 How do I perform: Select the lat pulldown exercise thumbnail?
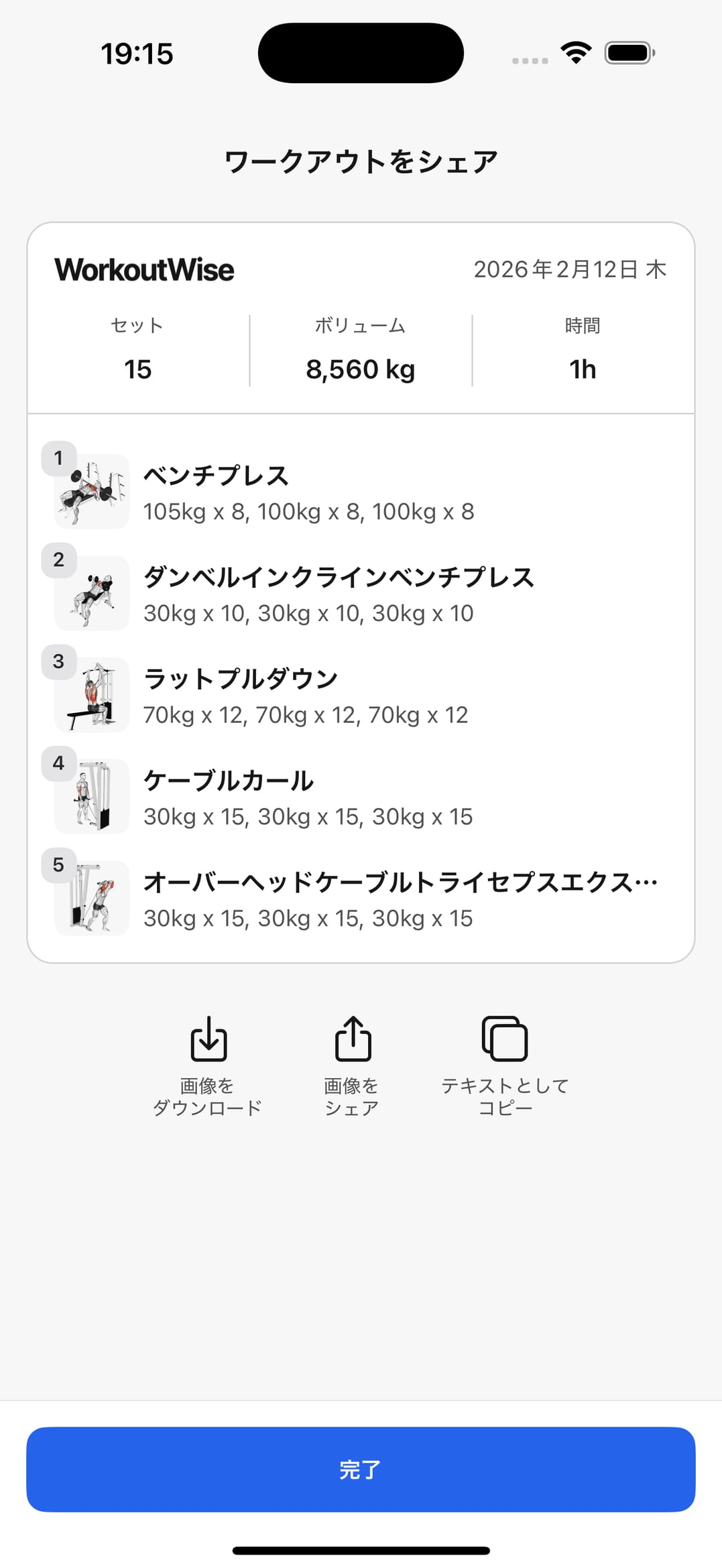coord(91,694)
